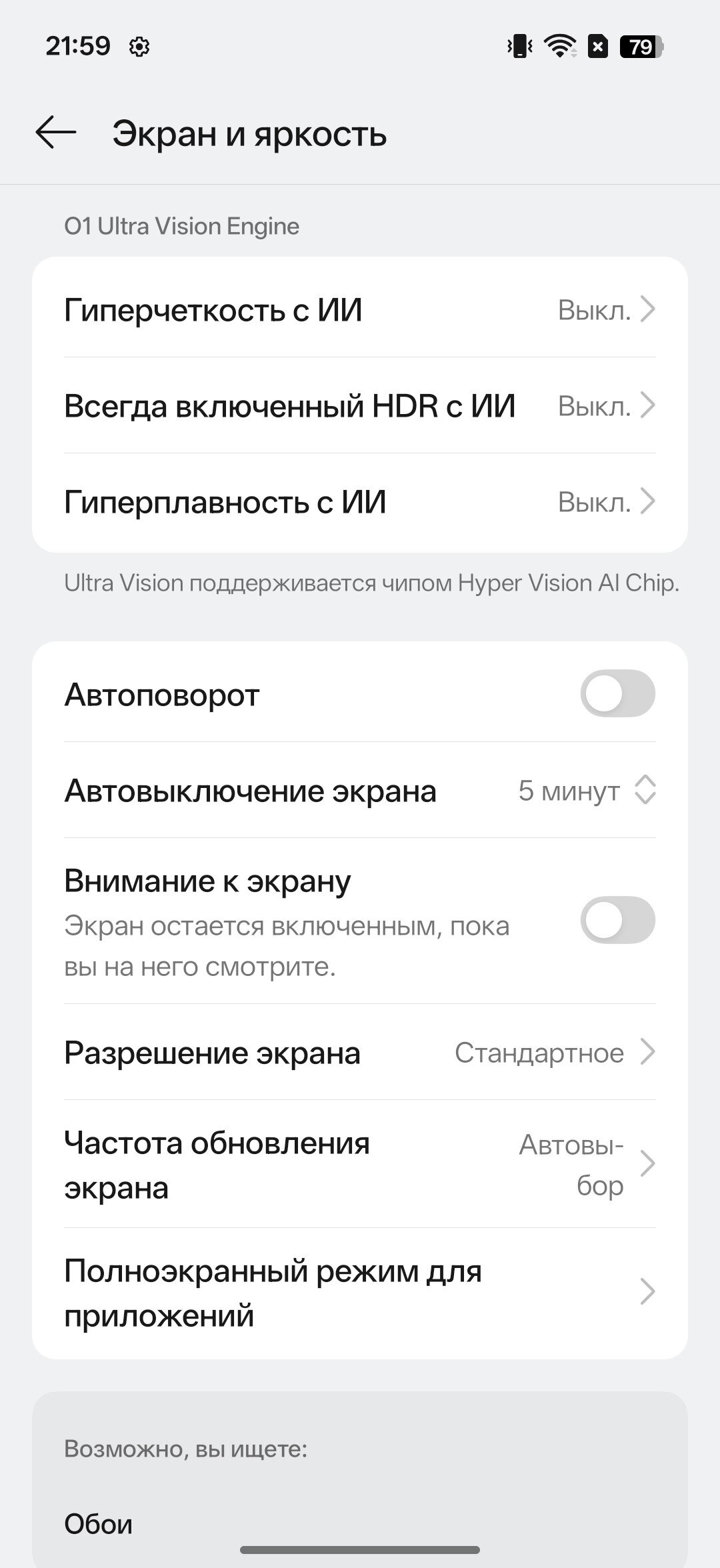
Task: Open Разрешение экрана settings
Action: pos(360,1053)
